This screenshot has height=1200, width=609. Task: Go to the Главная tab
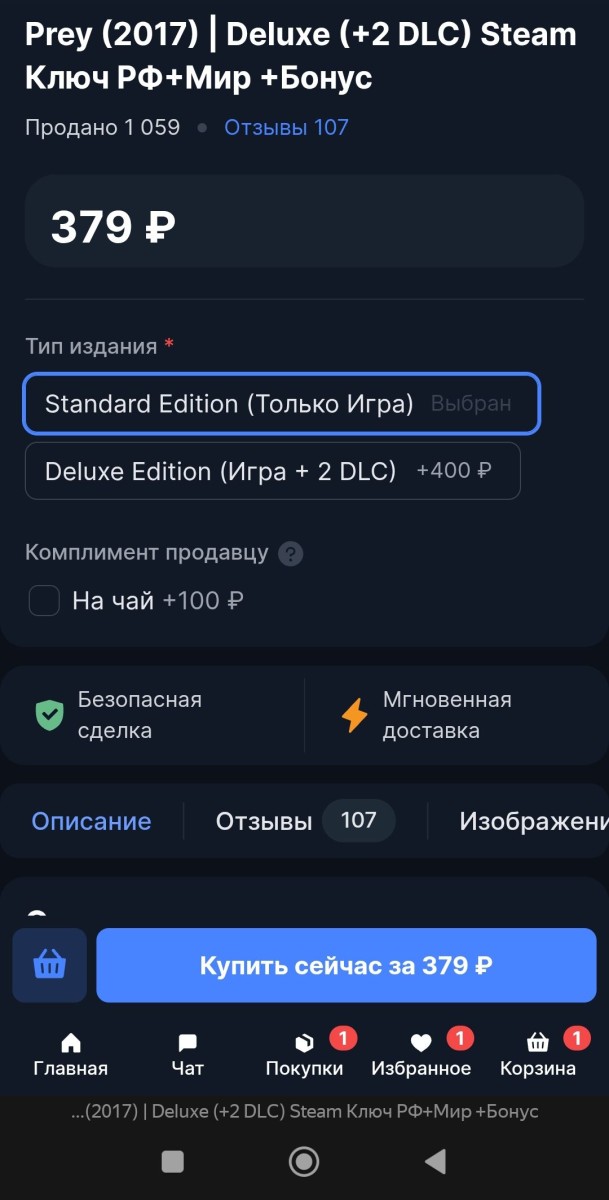pos(70,1055)
